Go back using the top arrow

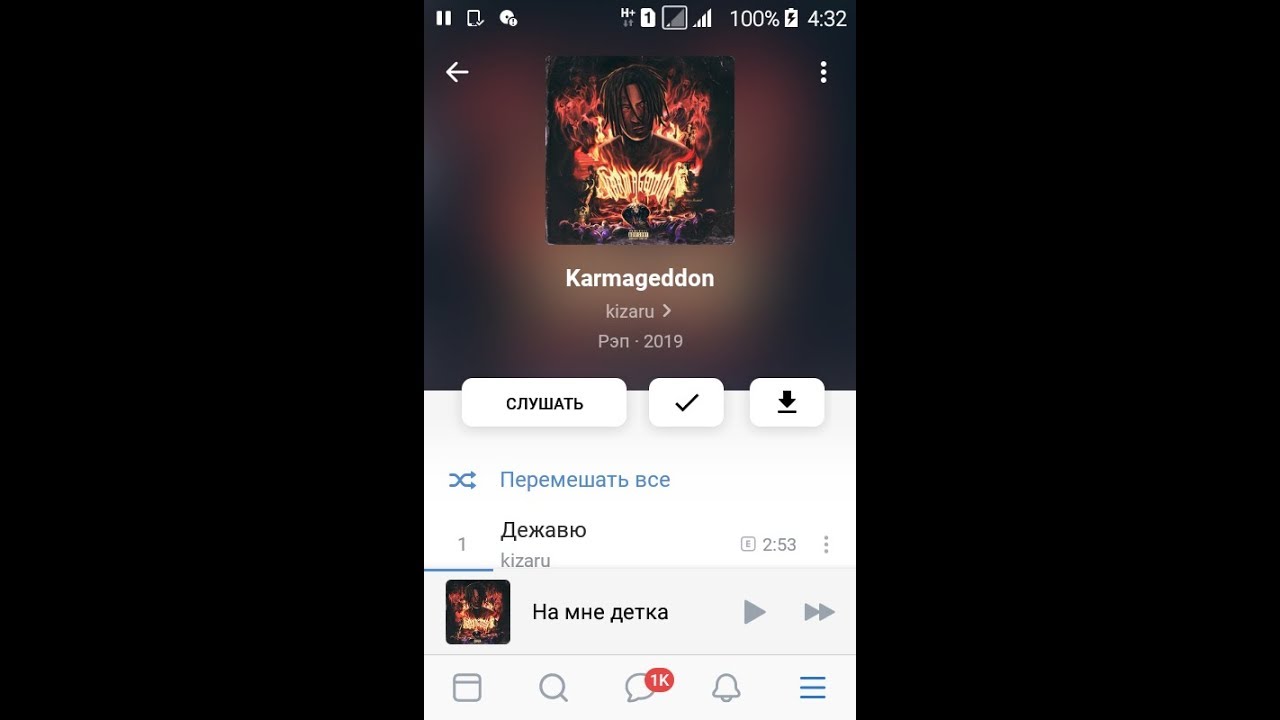click(x=457, y=72)
